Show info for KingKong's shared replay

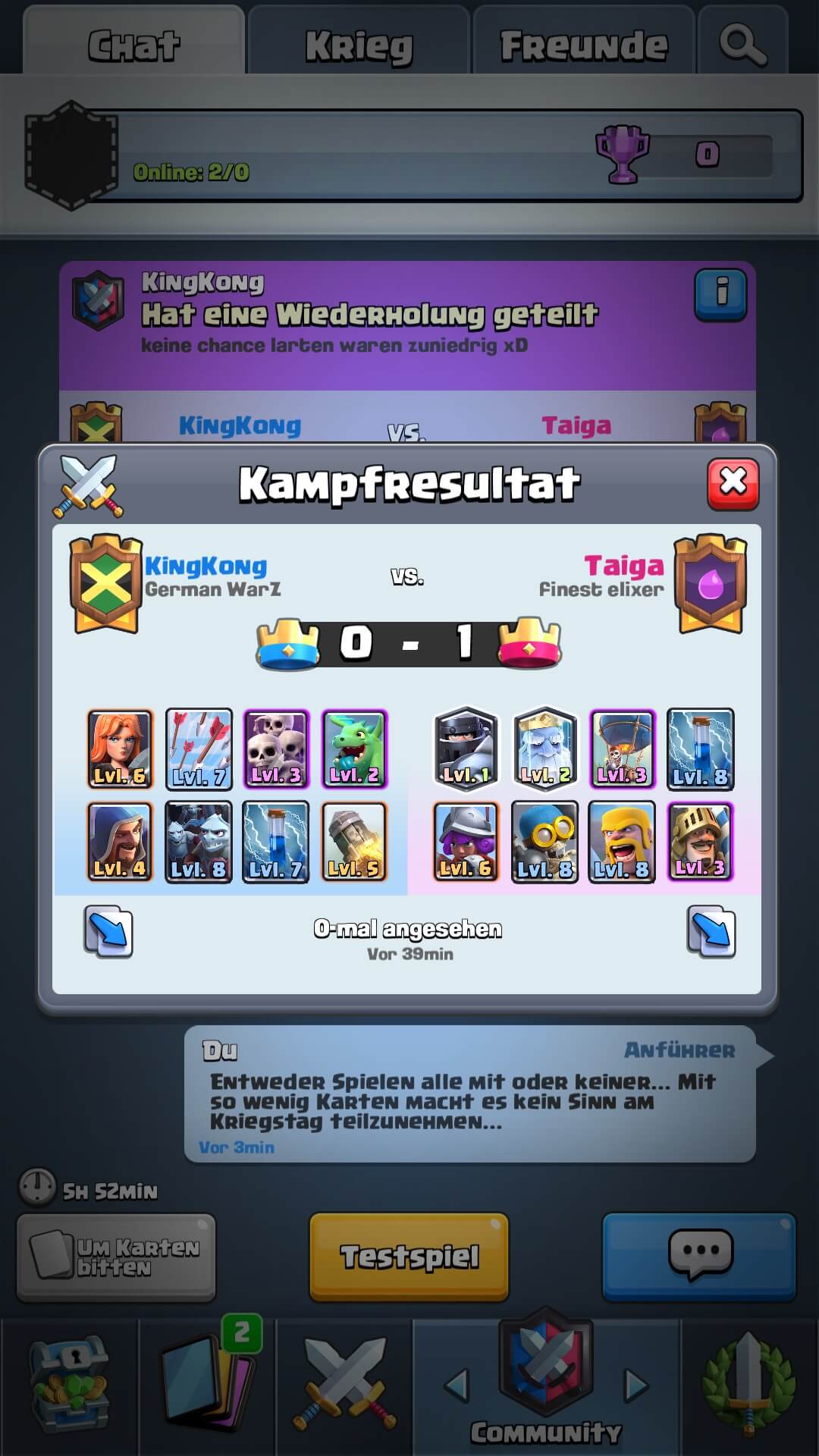coord(720,294)
